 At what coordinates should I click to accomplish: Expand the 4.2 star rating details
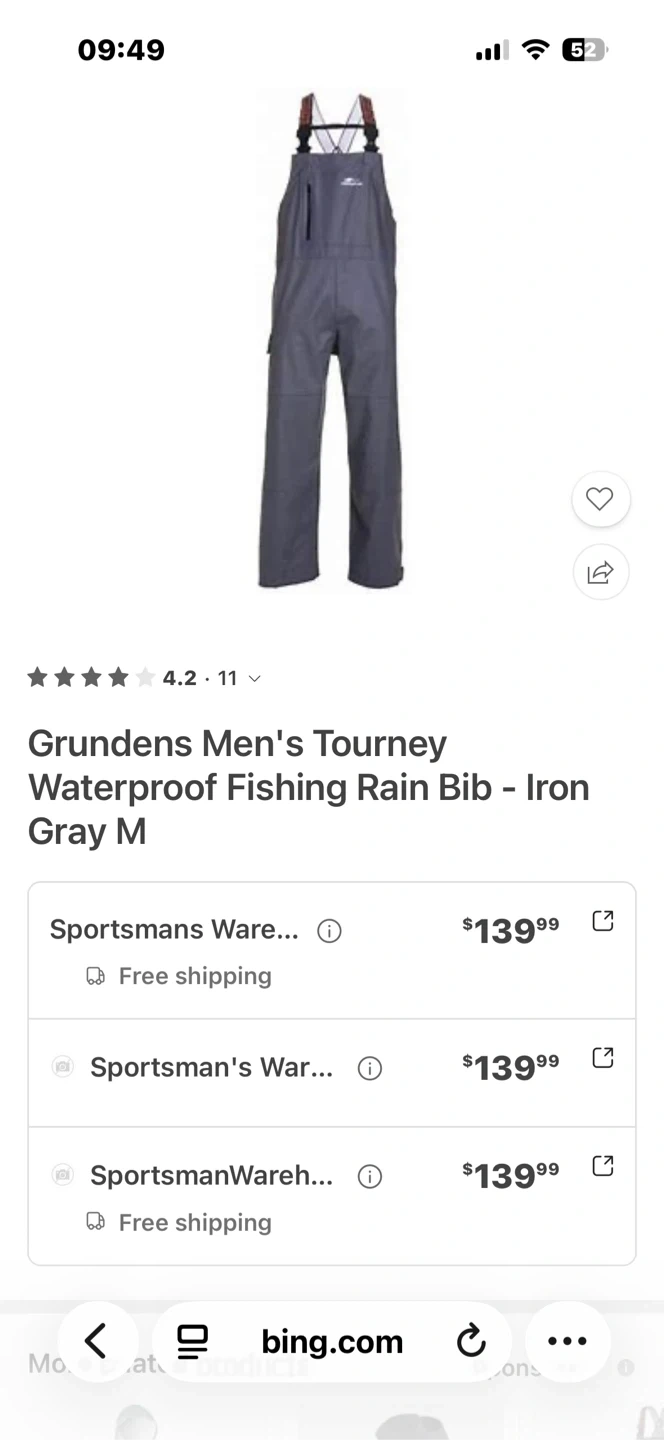click(254, 679)
